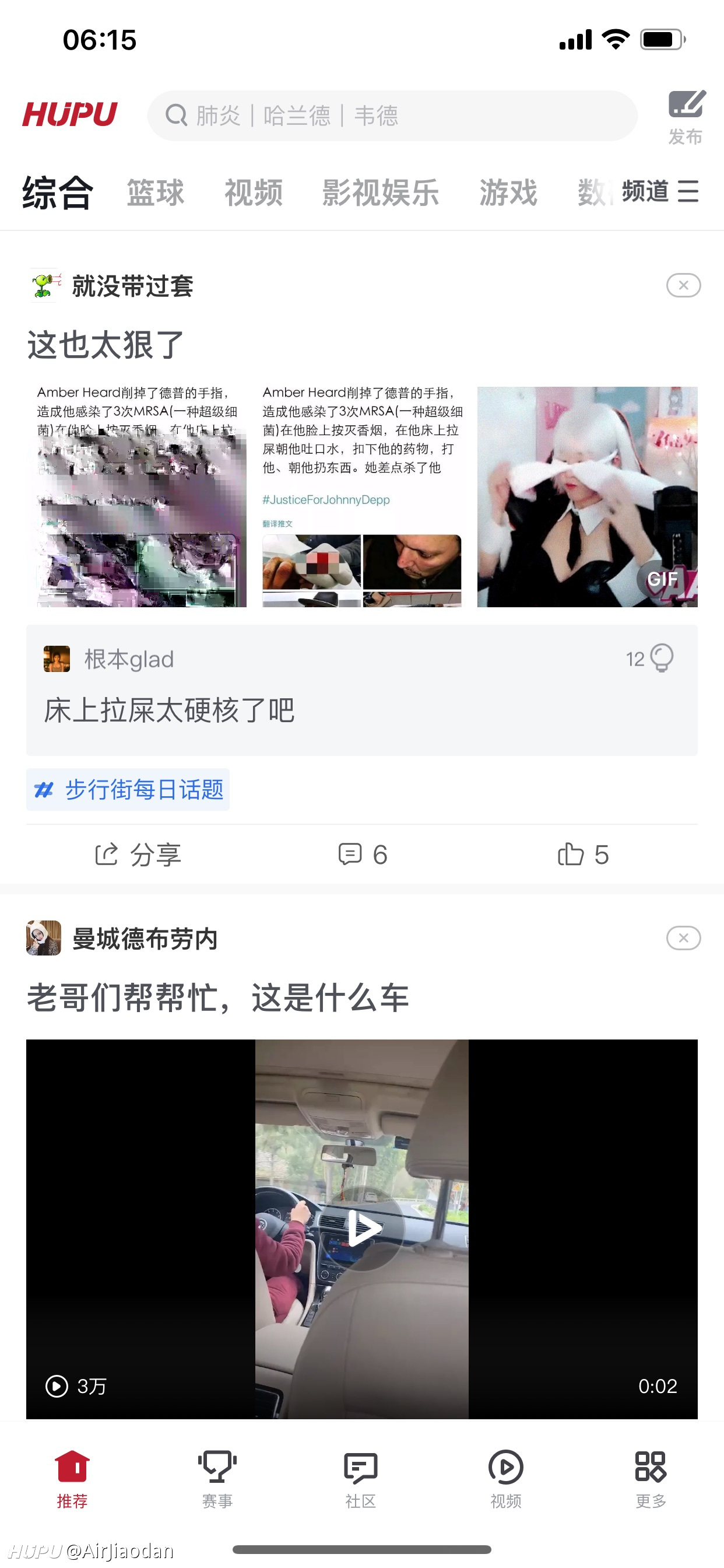Open the 频道 channel menu
This screenshot has width=724, height=1568.
660,191
